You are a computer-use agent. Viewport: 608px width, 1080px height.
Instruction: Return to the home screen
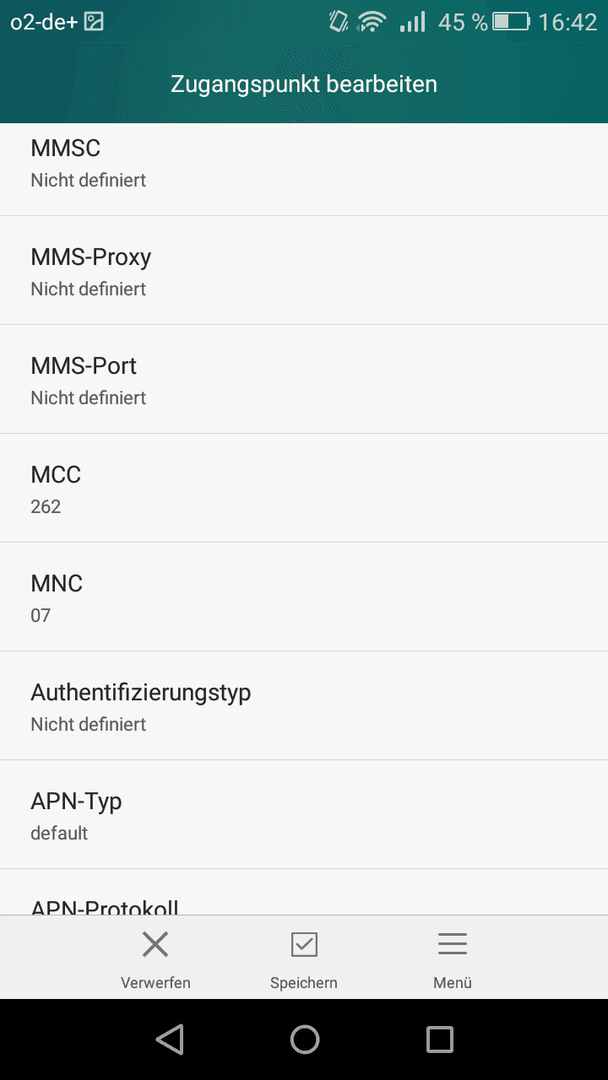coord(304,1039)
